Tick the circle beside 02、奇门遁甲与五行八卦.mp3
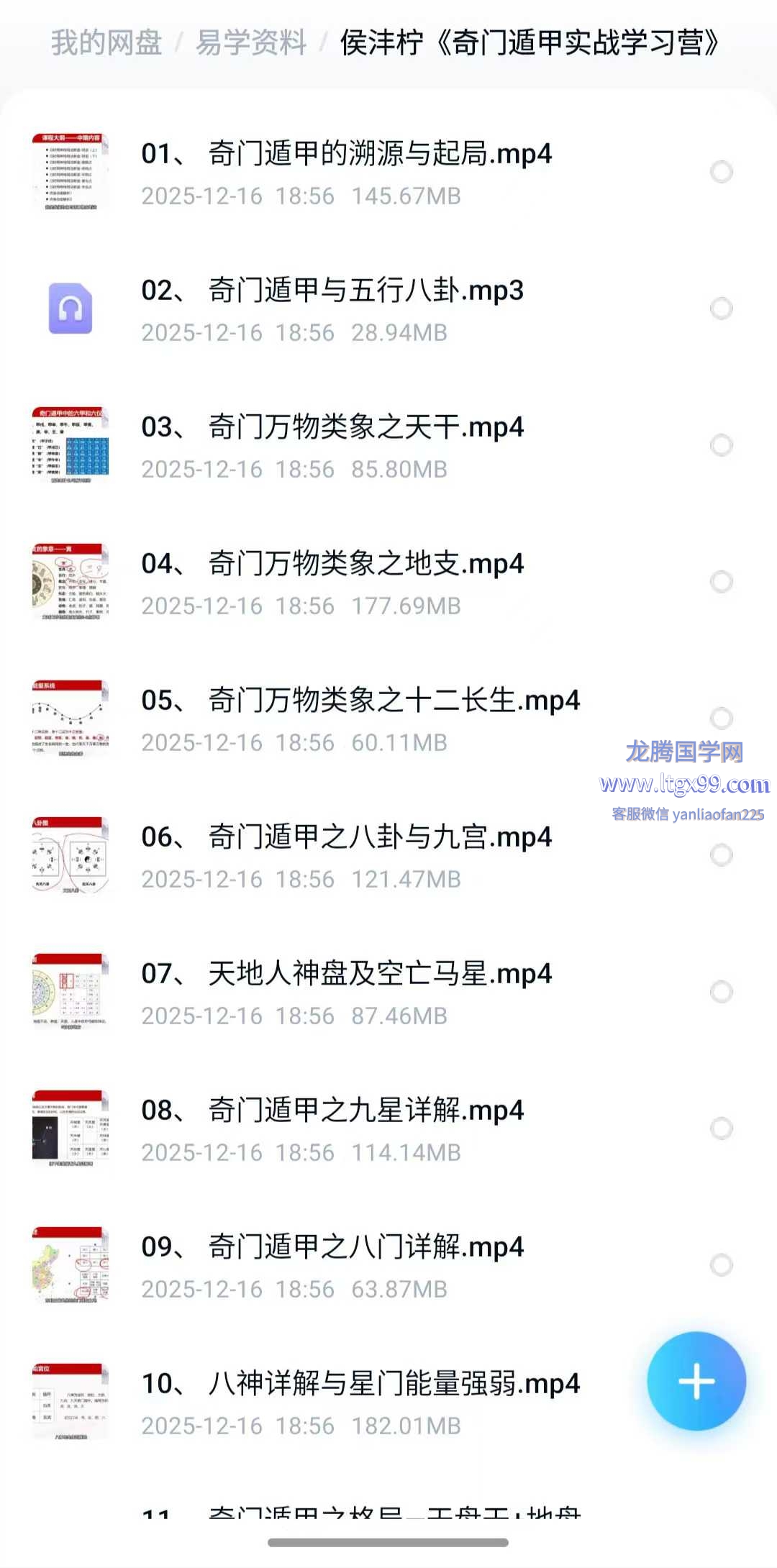The height and width of the screenshot is (1568, 777). tap(721, 309)
